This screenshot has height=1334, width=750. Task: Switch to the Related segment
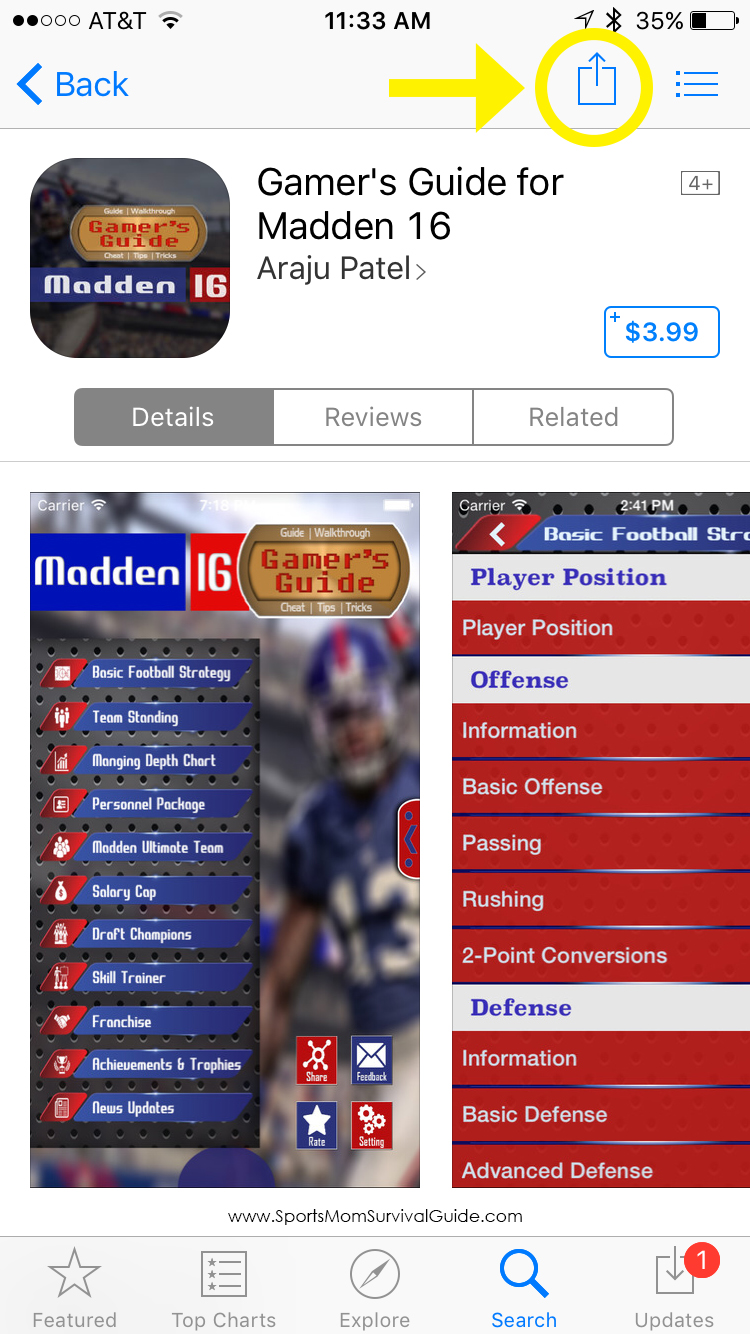(573, 417)
